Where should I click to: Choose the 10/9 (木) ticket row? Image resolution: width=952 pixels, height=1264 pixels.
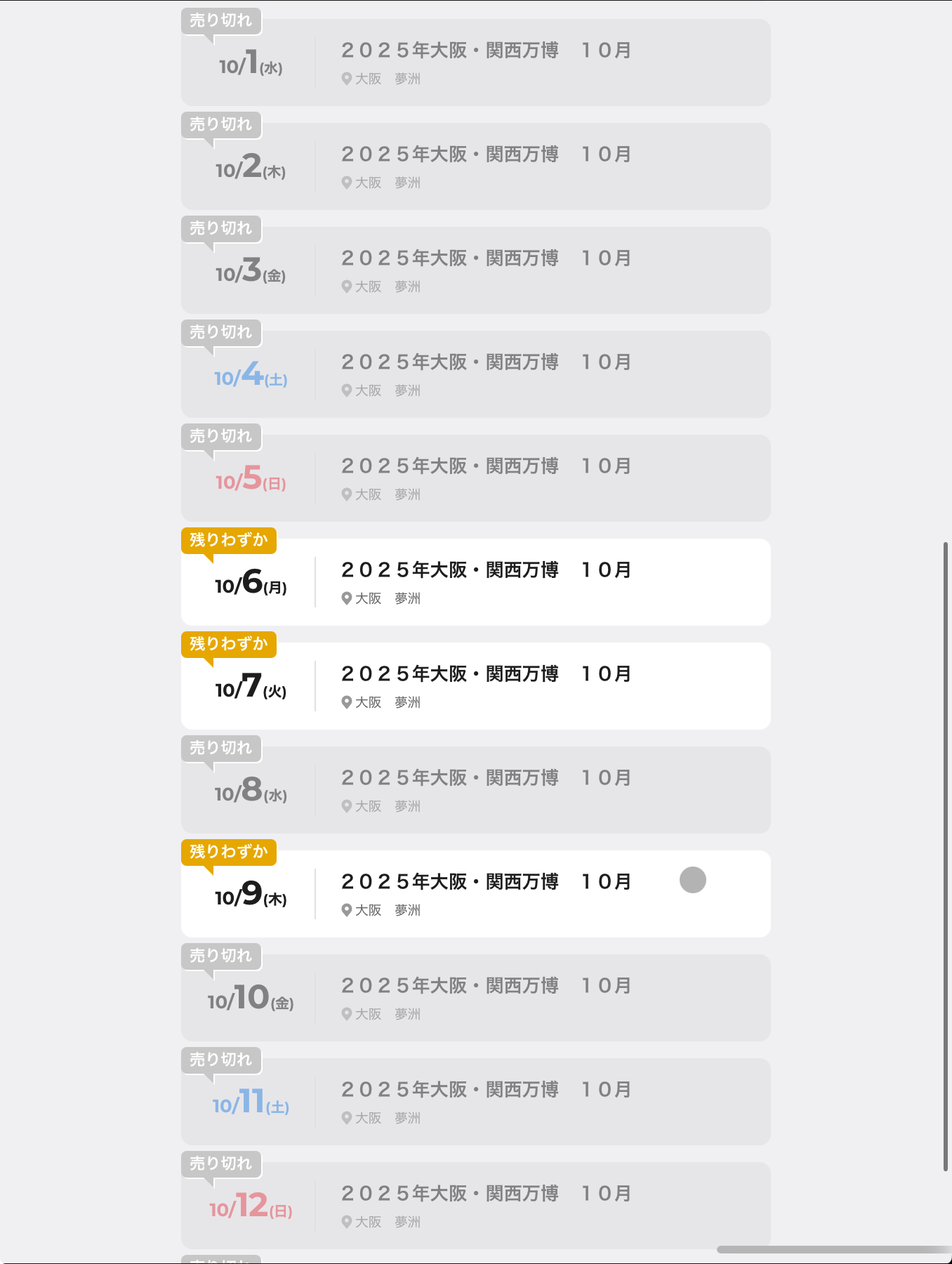click(475, 895)
